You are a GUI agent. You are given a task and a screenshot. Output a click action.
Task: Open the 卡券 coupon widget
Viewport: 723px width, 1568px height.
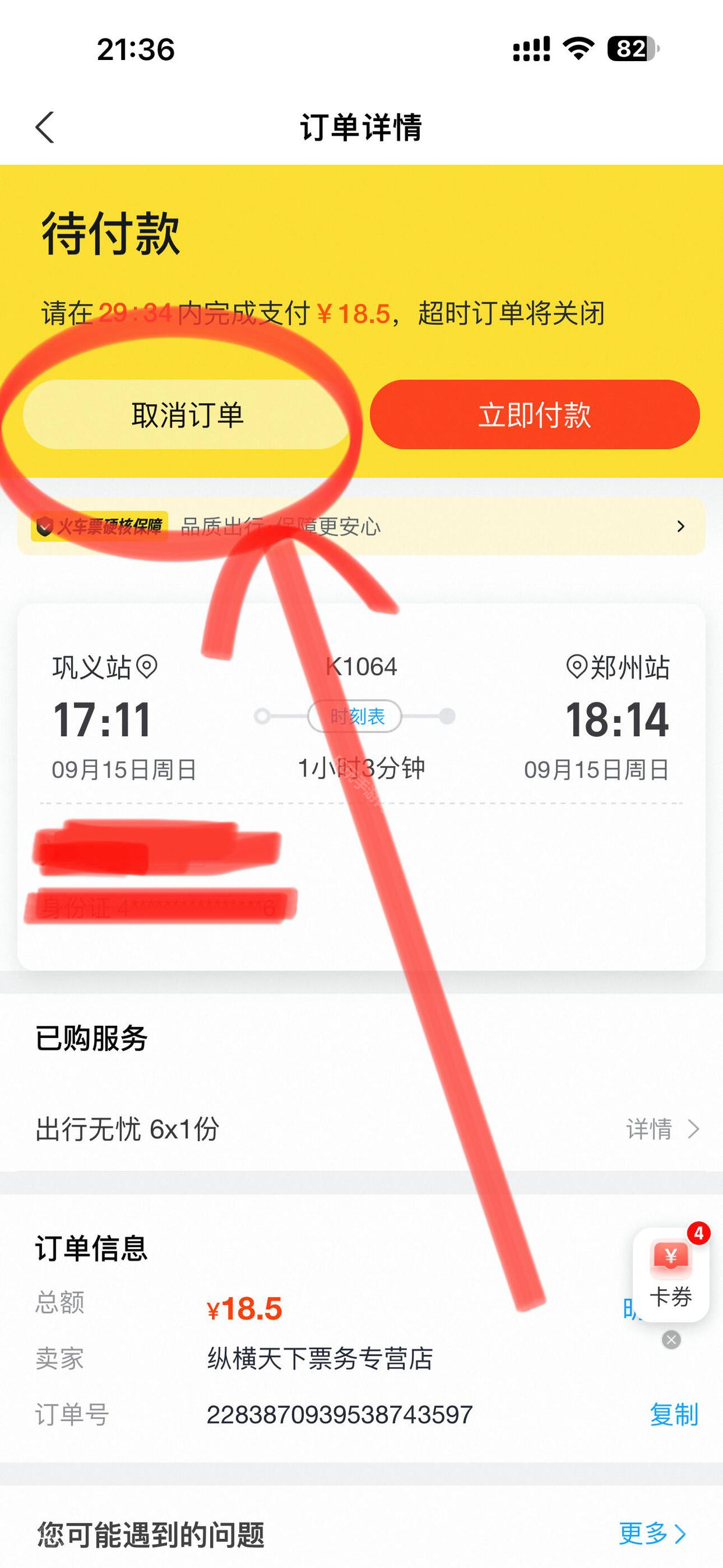pyautogui.click(x=671, y=1273)
